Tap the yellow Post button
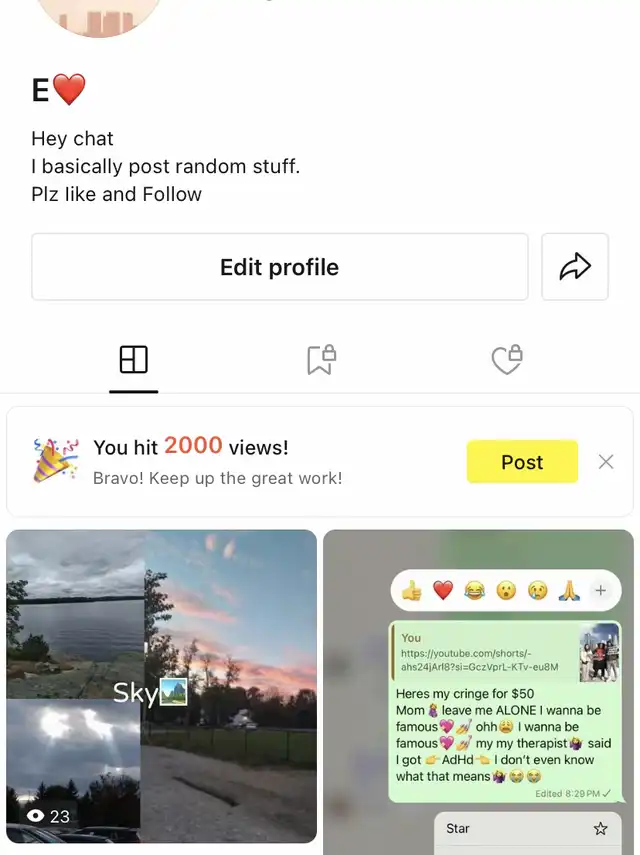The image size is (640, 855). coord(522,462)
